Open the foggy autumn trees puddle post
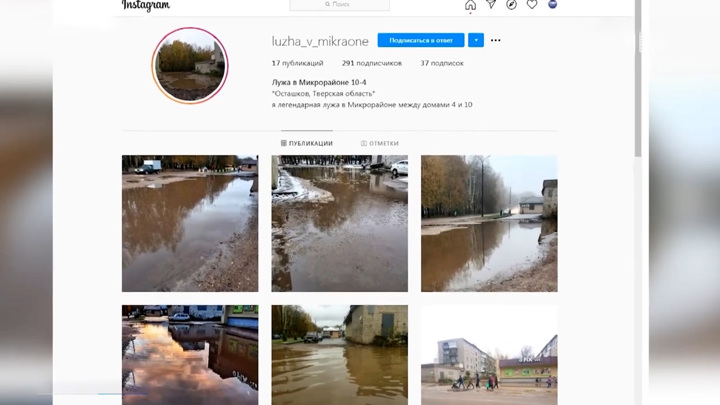720x405 pixels. 489,223
